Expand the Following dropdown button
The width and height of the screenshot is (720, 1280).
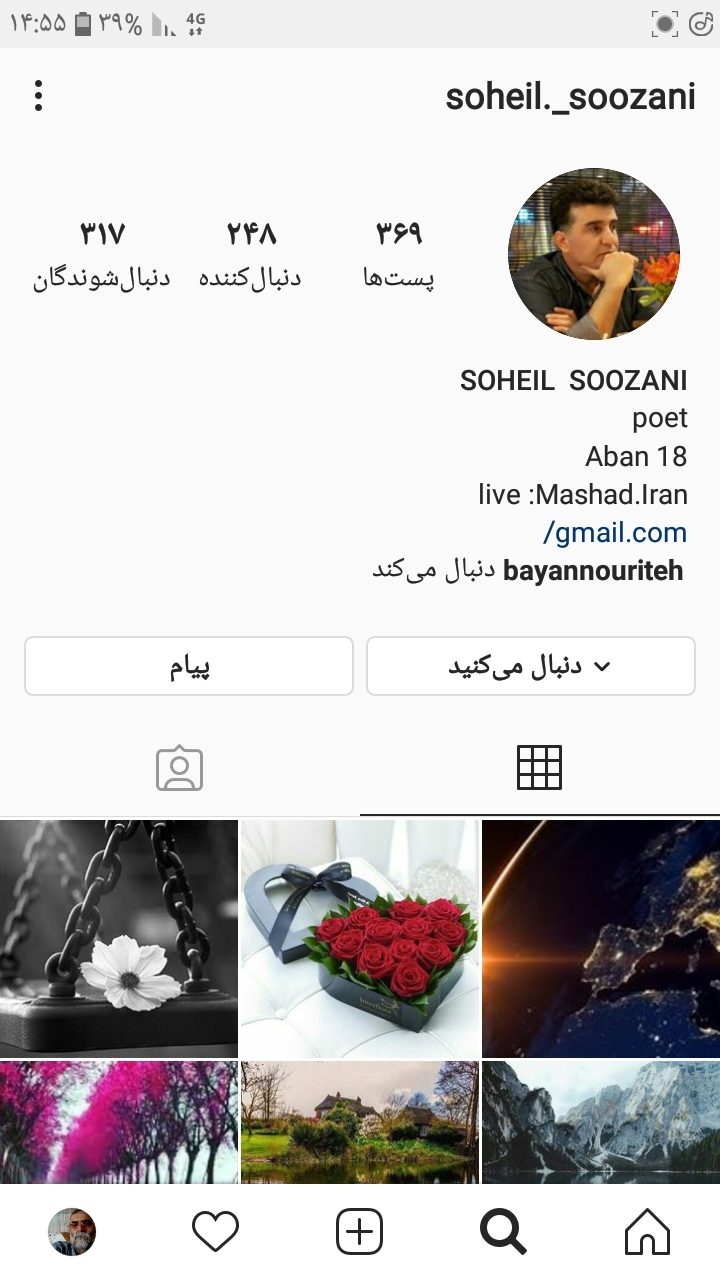530,666
